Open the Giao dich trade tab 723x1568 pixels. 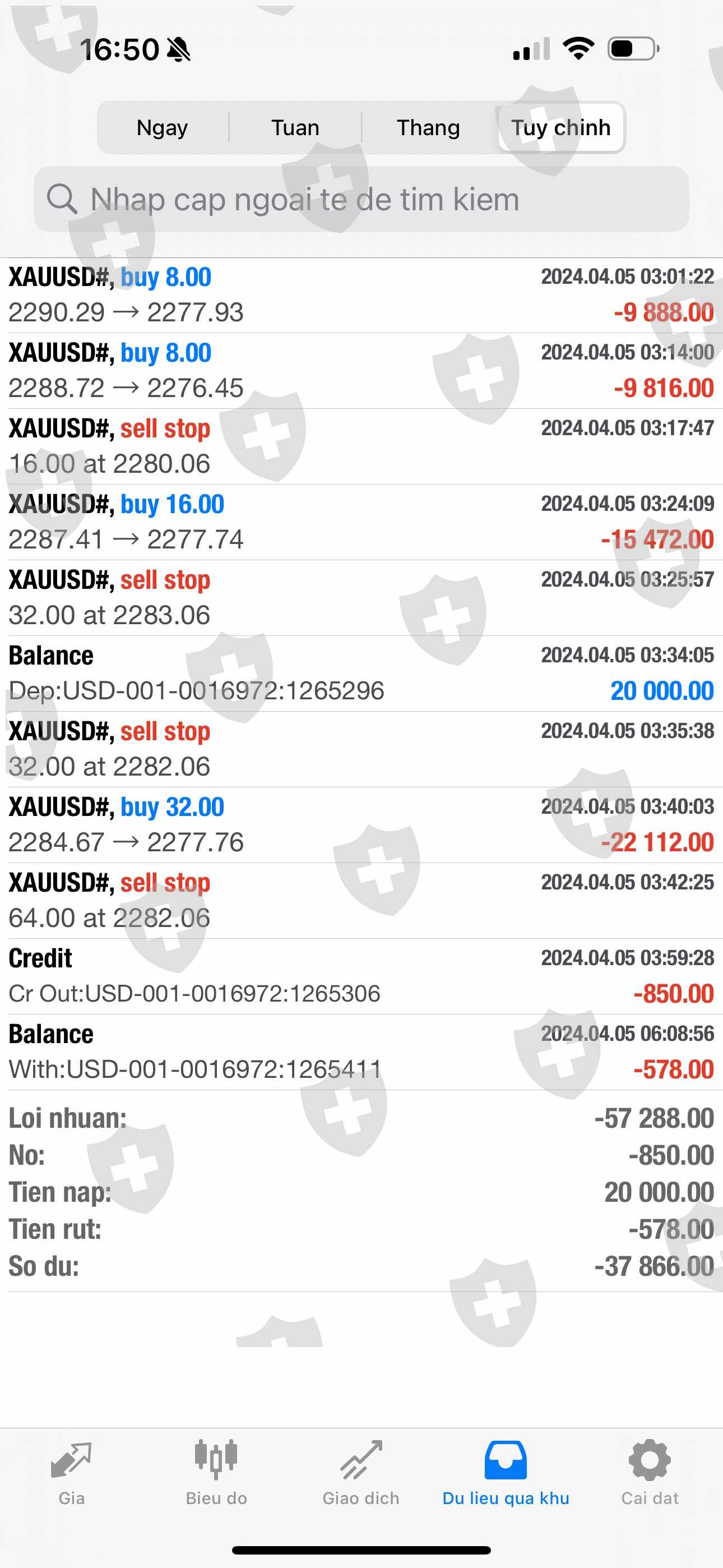(361, 1472)
